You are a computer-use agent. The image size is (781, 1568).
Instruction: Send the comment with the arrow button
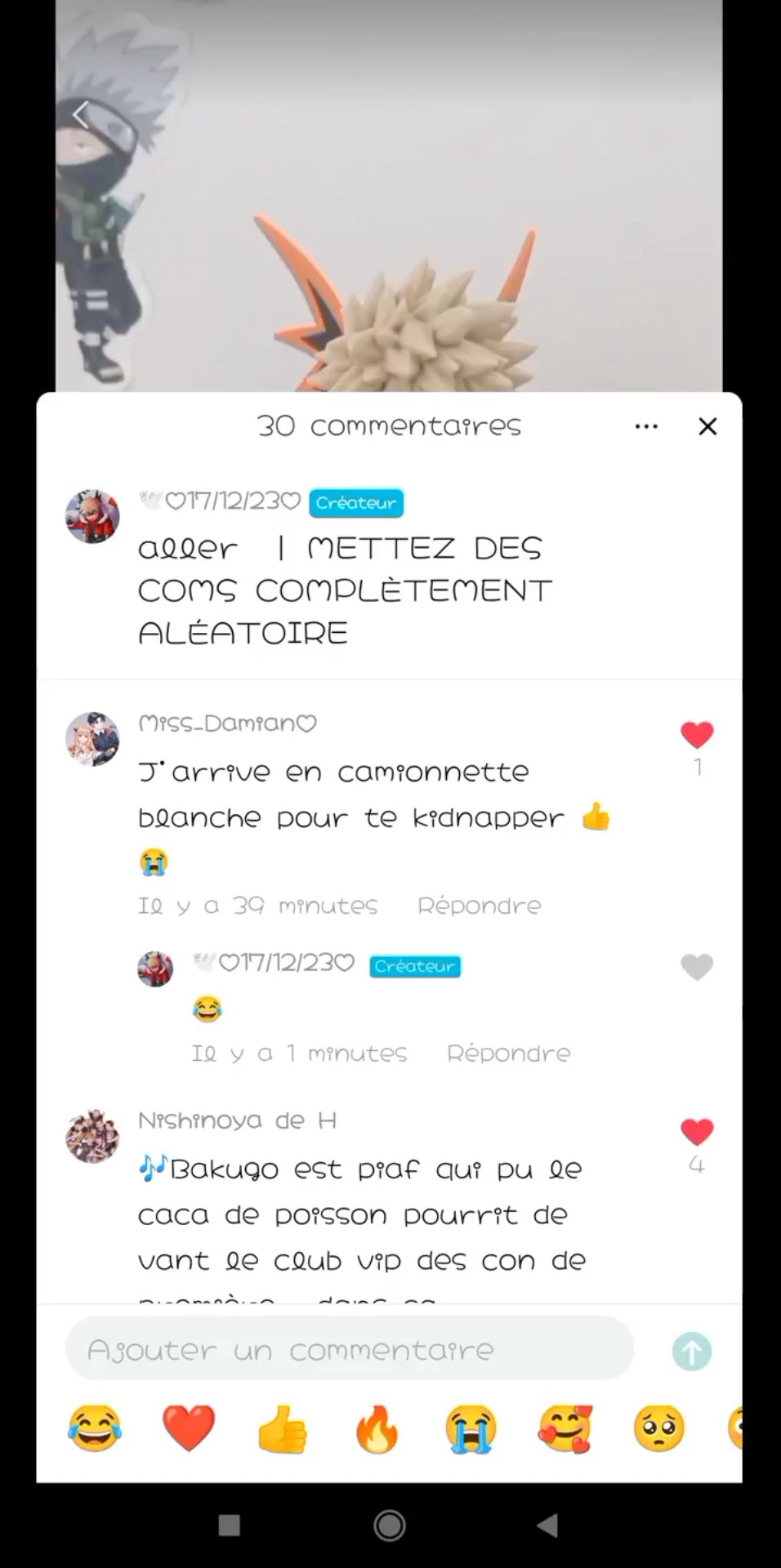click(x=692, y=1351)
